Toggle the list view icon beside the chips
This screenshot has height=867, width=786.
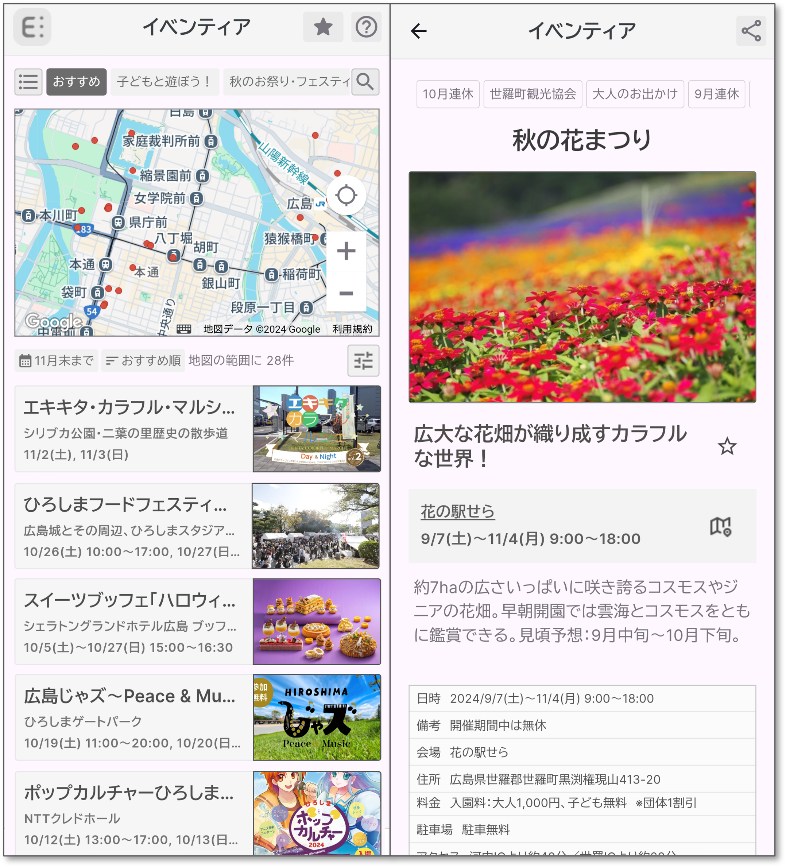(26, 82)
